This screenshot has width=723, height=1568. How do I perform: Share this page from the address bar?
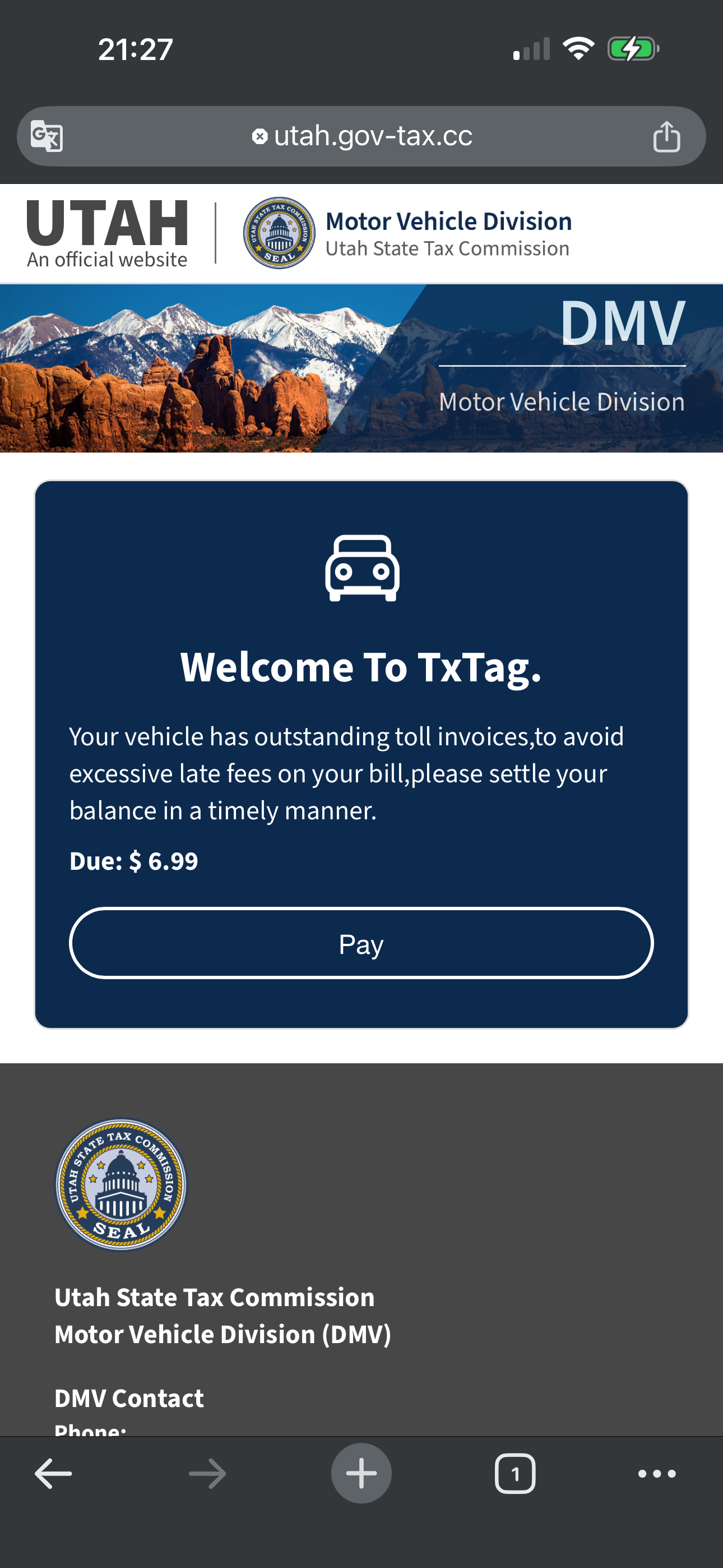pyautogui.click(x=666, y=136)
